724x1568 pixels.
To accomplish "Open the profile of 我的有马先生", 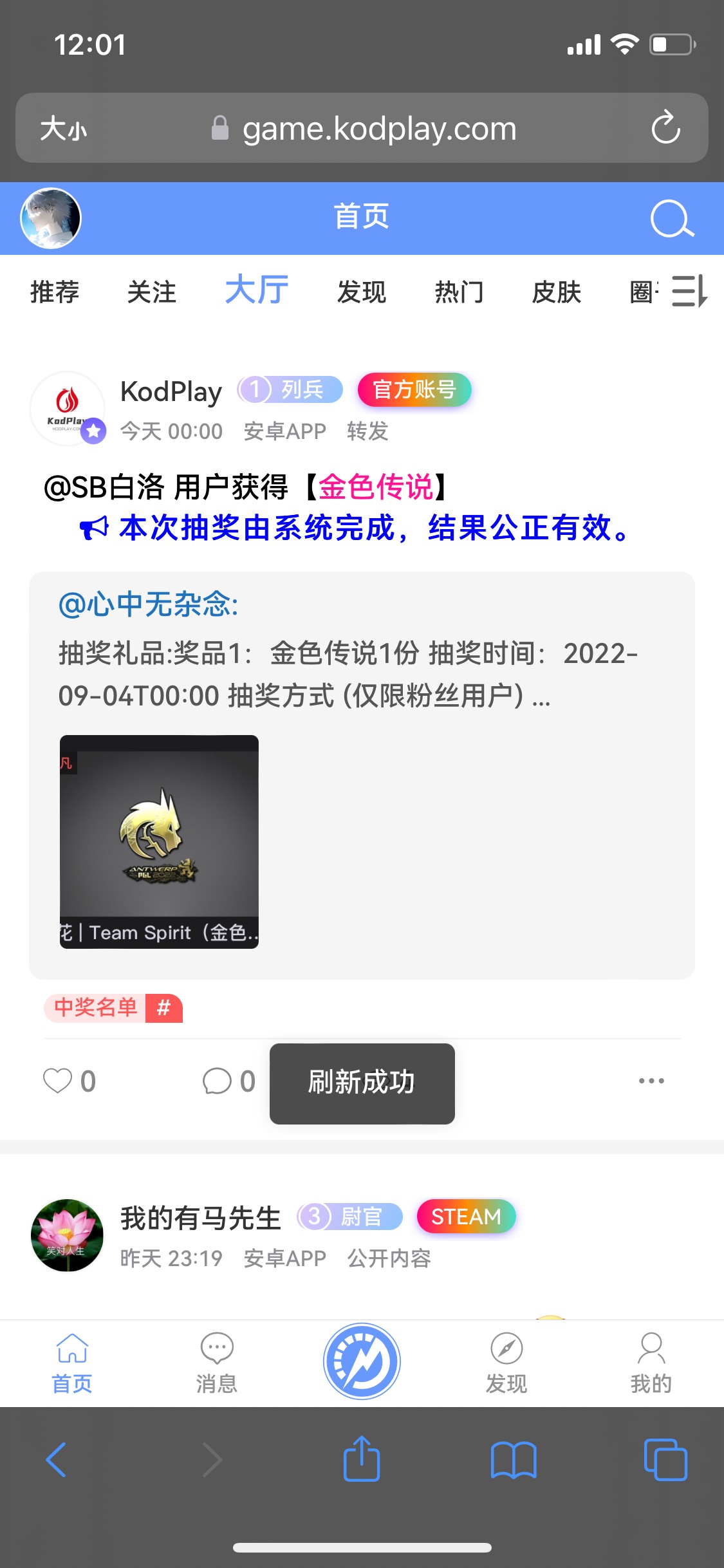I will 68,1235.
